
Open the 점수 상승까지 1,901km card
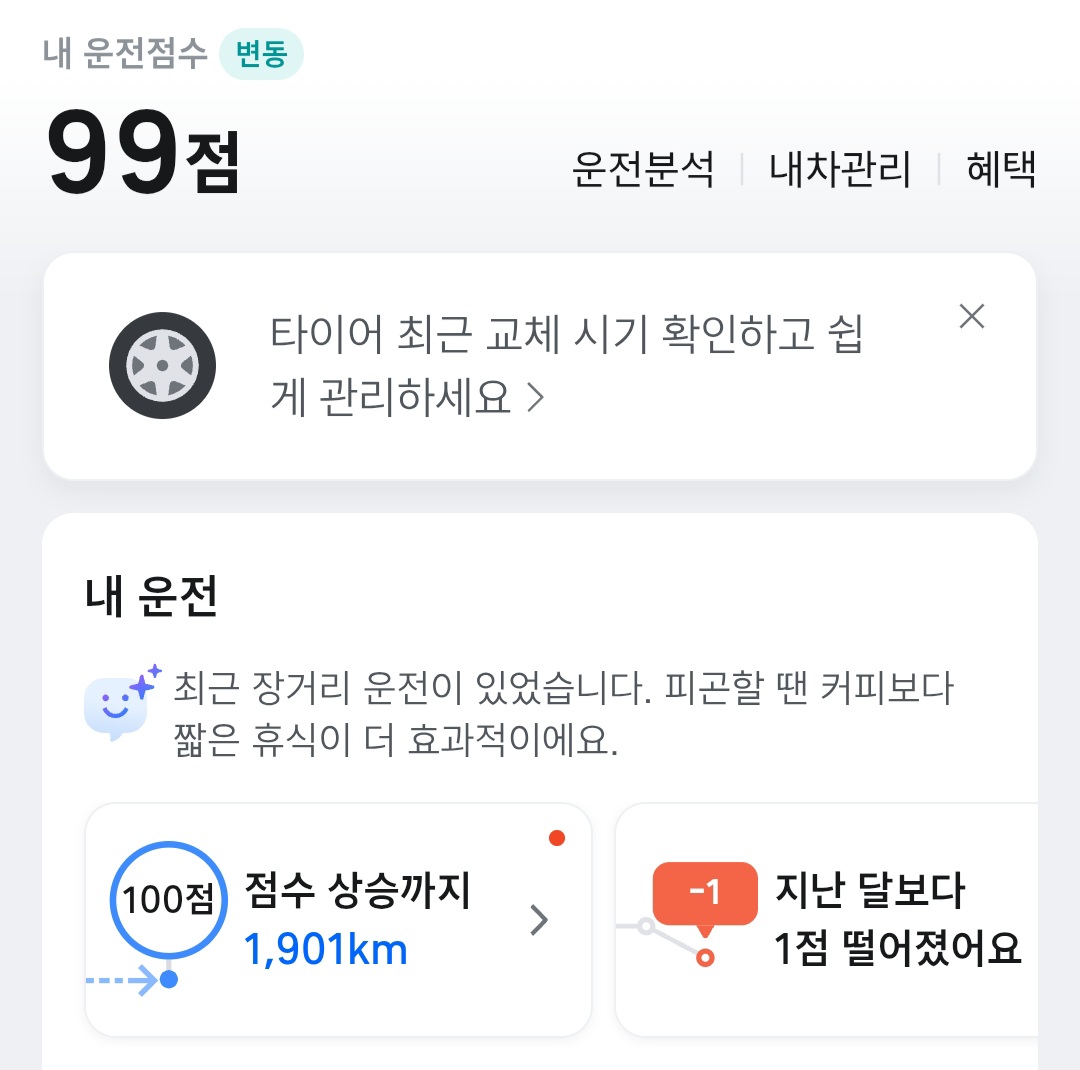click(338, 919)
